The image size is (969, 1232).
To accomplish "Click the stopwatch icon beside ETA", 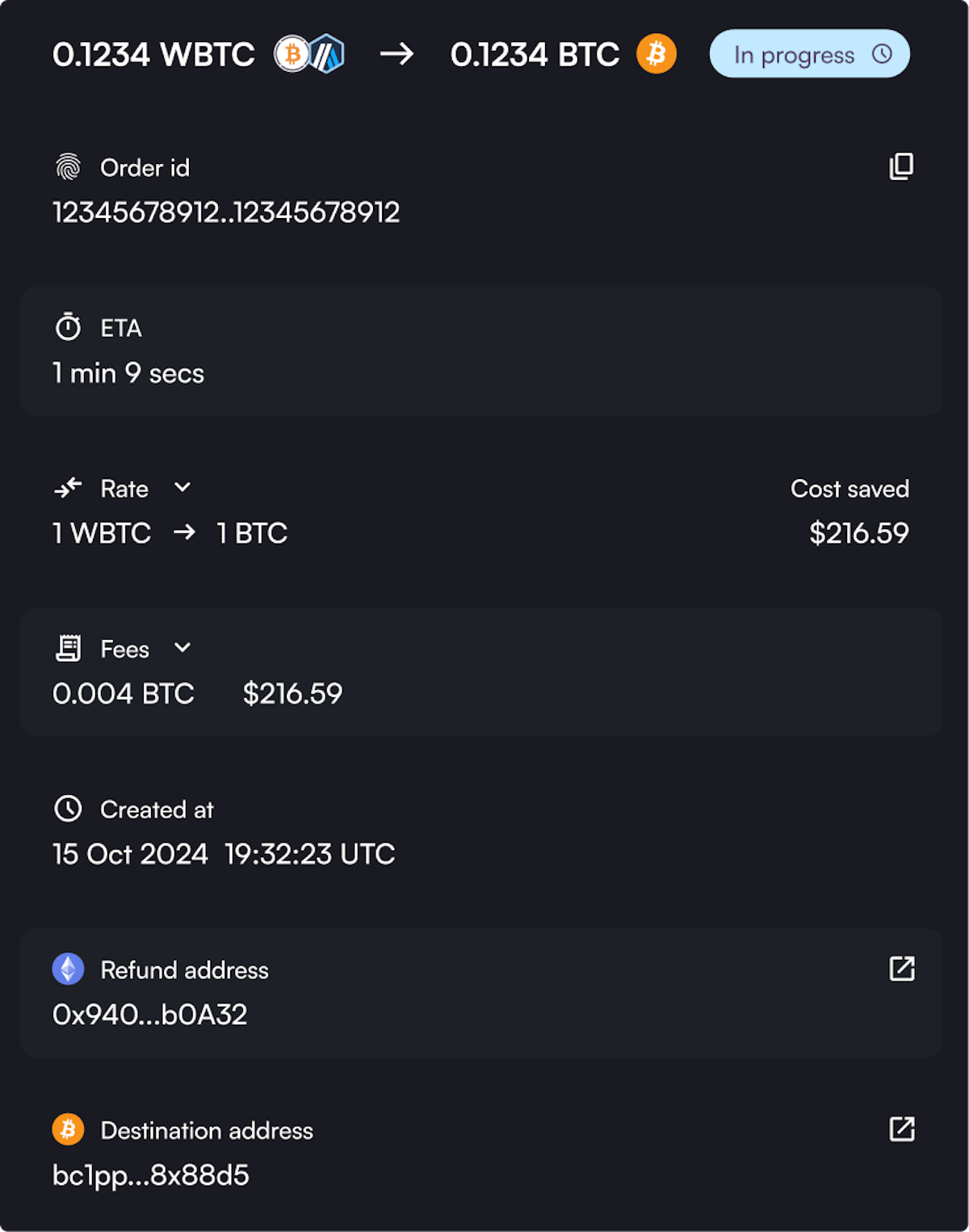I will (x=68, y=327).
